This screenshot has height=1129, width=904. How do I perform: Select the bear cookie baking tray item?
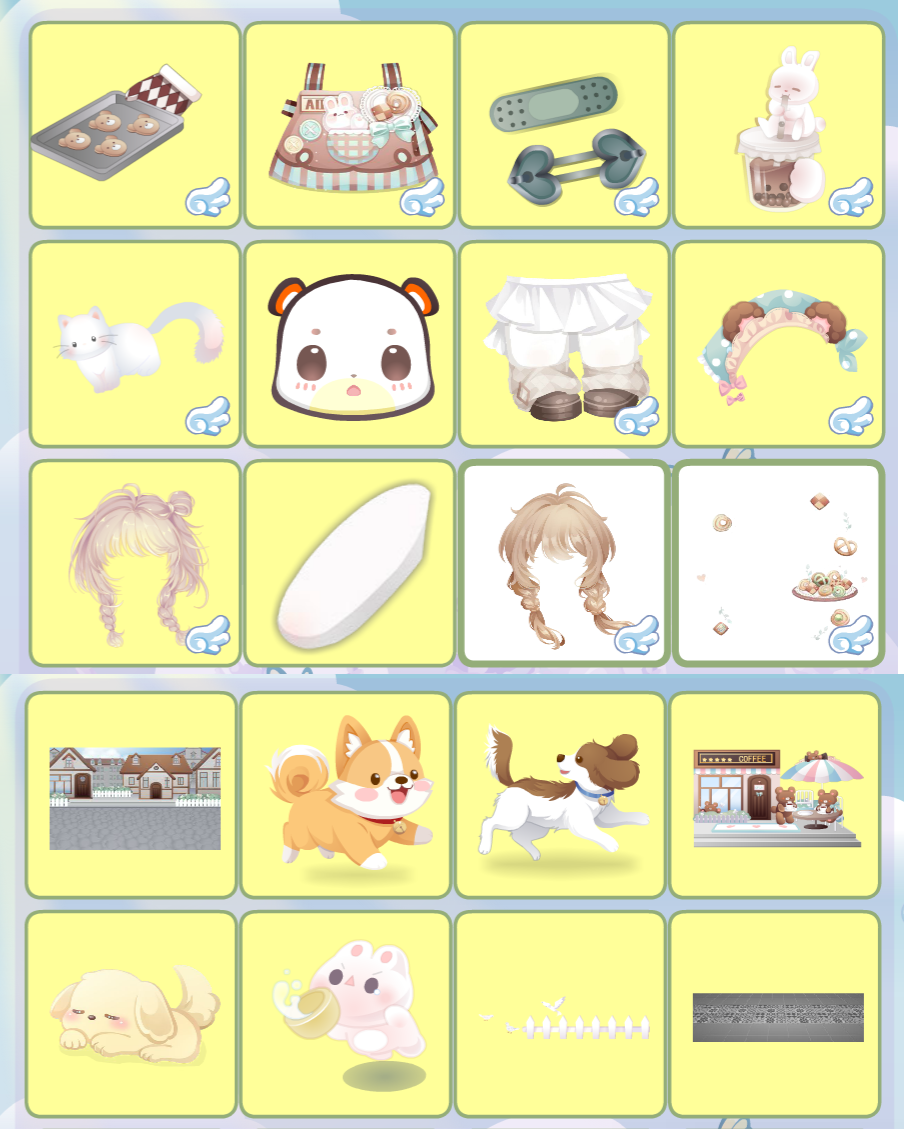click(x=135, y=125)
